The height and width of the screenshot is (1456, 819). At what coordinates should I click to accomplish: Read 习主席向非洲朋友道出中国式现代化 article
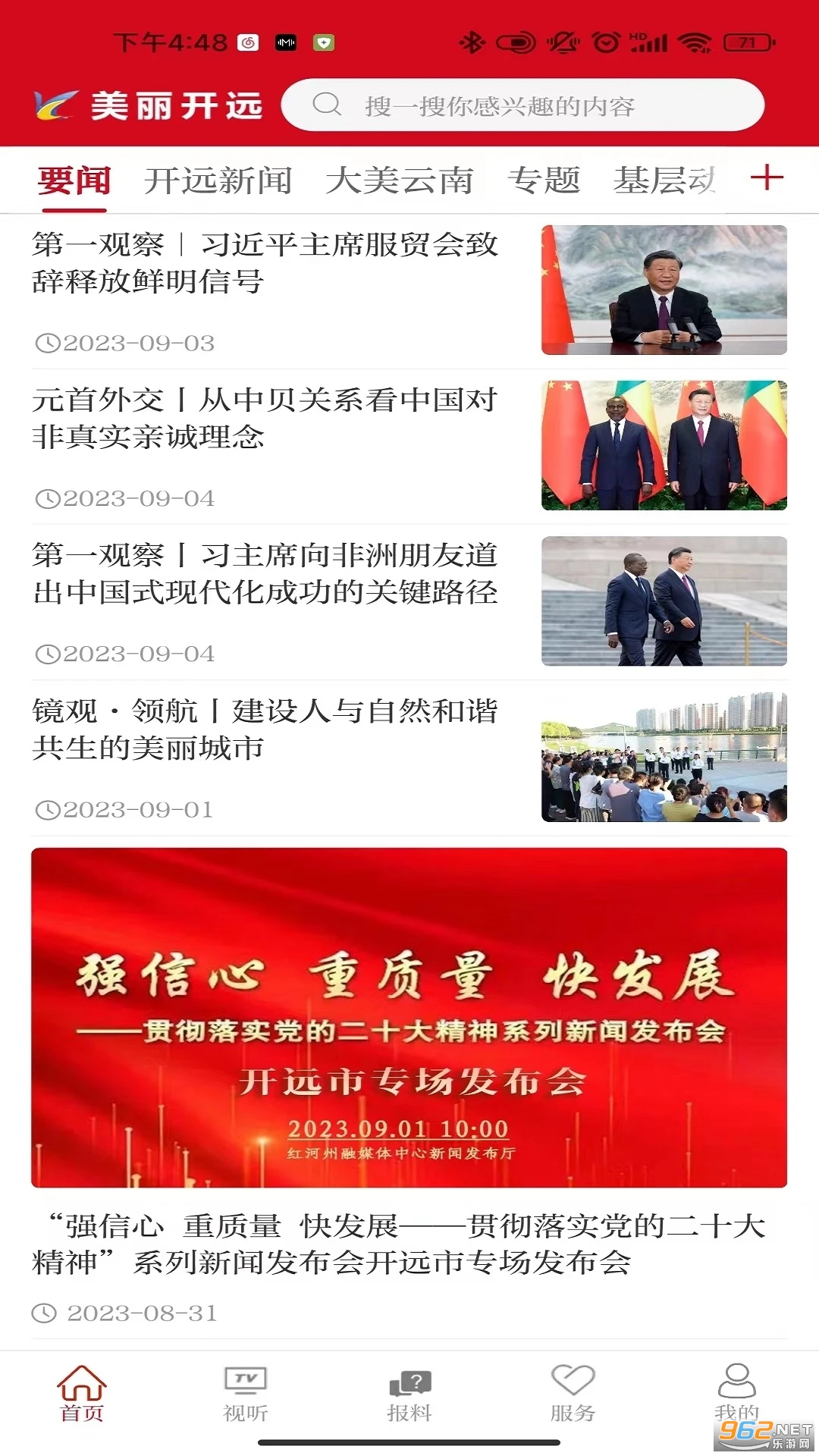(265, 574)
